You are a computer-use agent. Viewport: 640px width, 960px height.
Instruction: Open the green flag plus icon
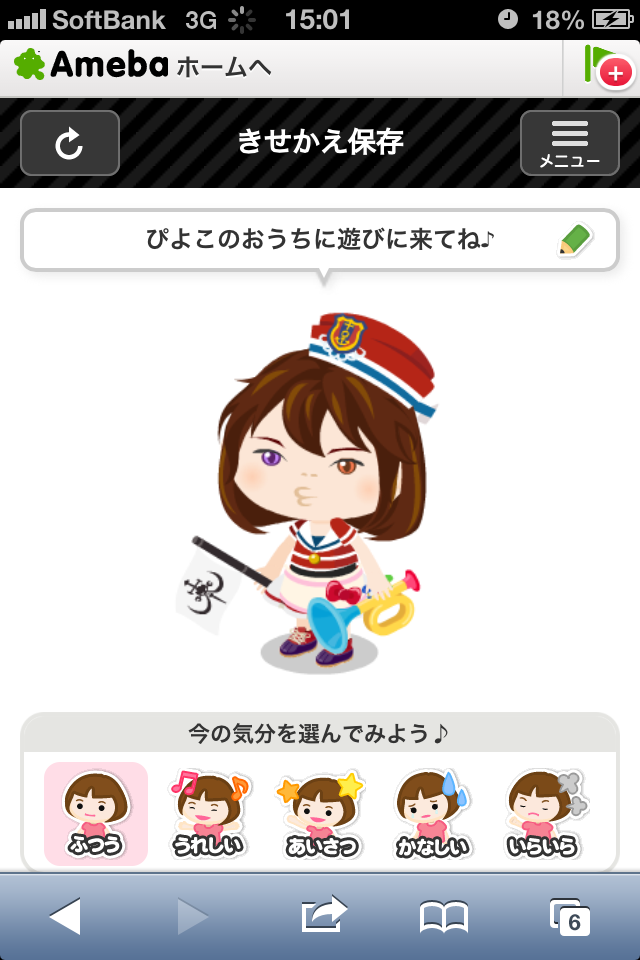606,68
